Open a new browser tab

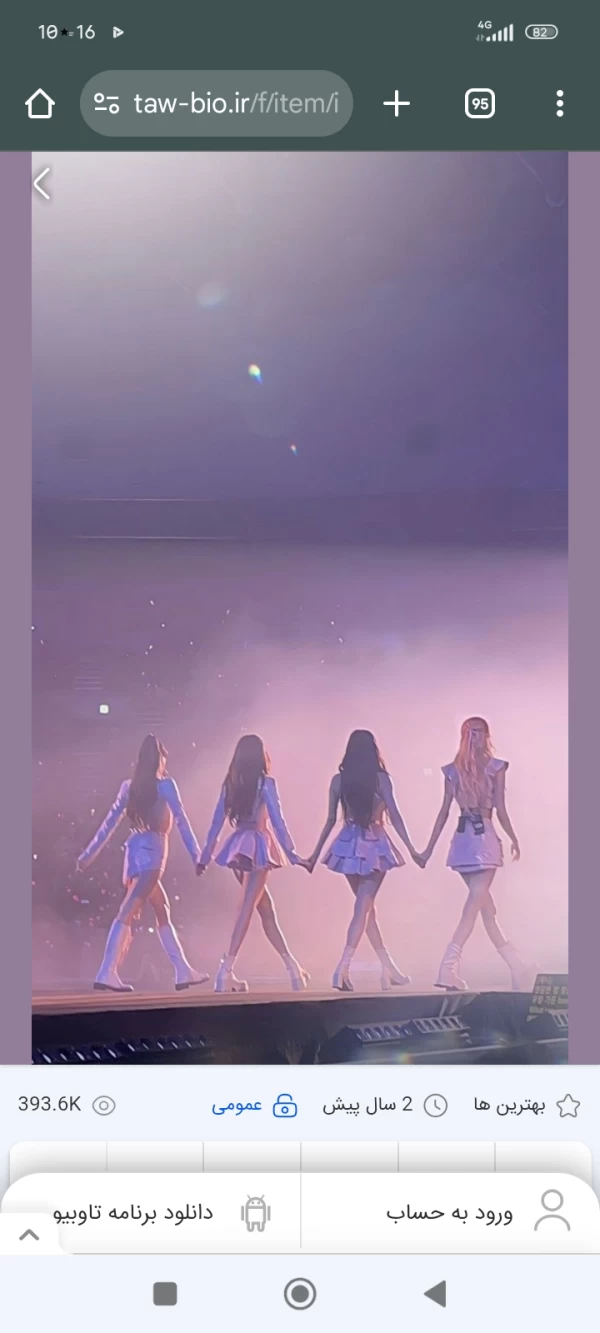tap(397, 103)
